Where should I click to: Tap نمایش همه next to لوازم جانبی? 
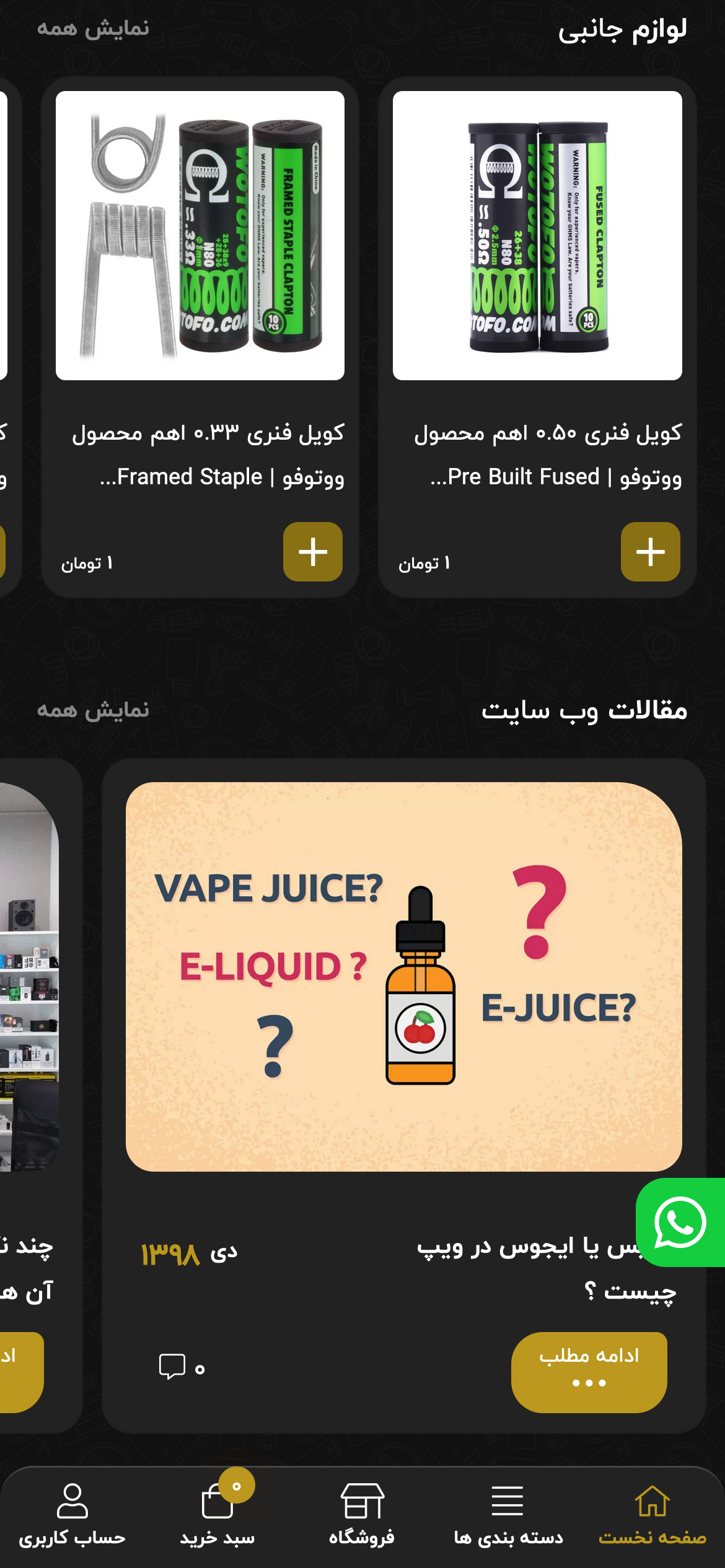(93, 28)
